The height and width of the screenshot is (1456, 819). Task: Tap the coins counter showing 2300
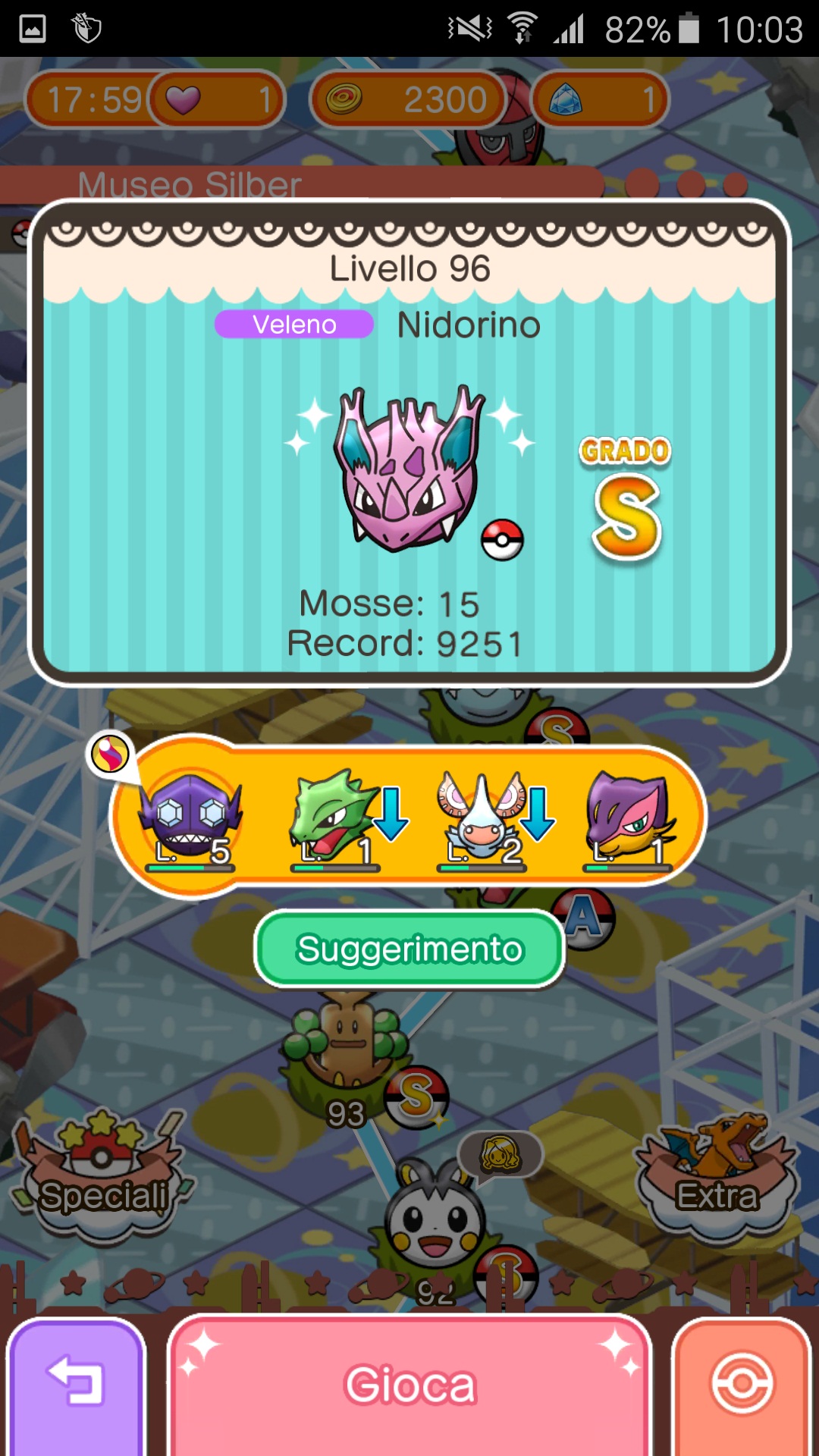[409, 99]
